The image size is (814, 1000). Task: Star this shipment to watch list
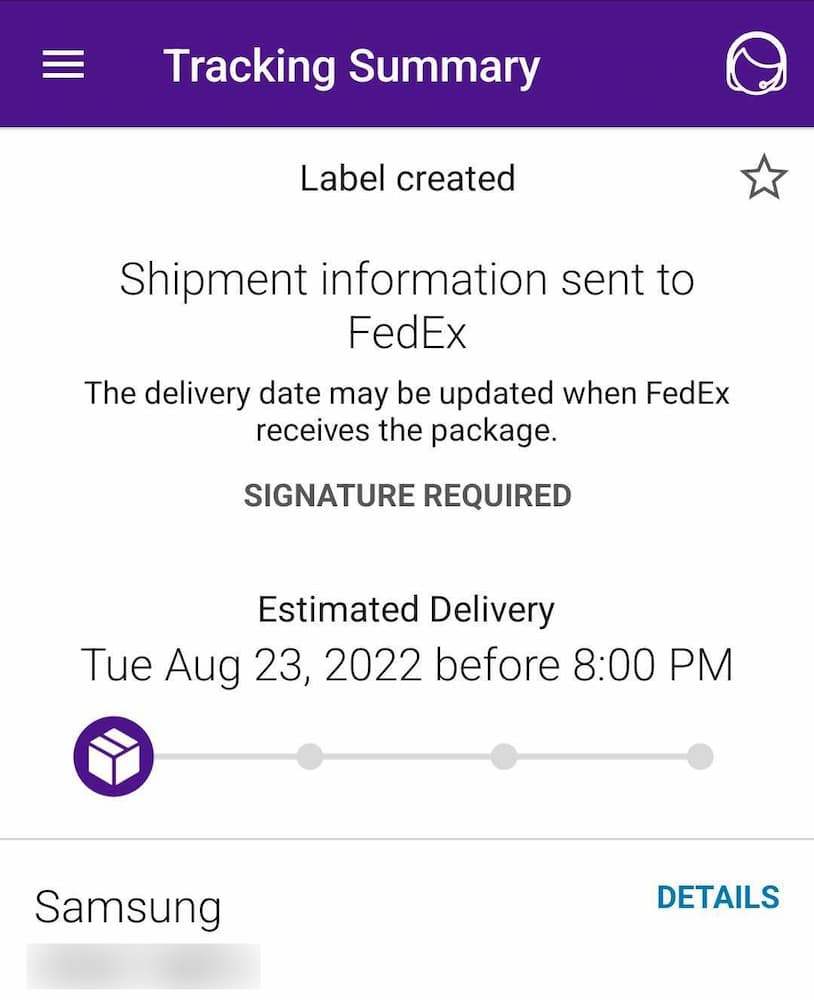[763, 178]
